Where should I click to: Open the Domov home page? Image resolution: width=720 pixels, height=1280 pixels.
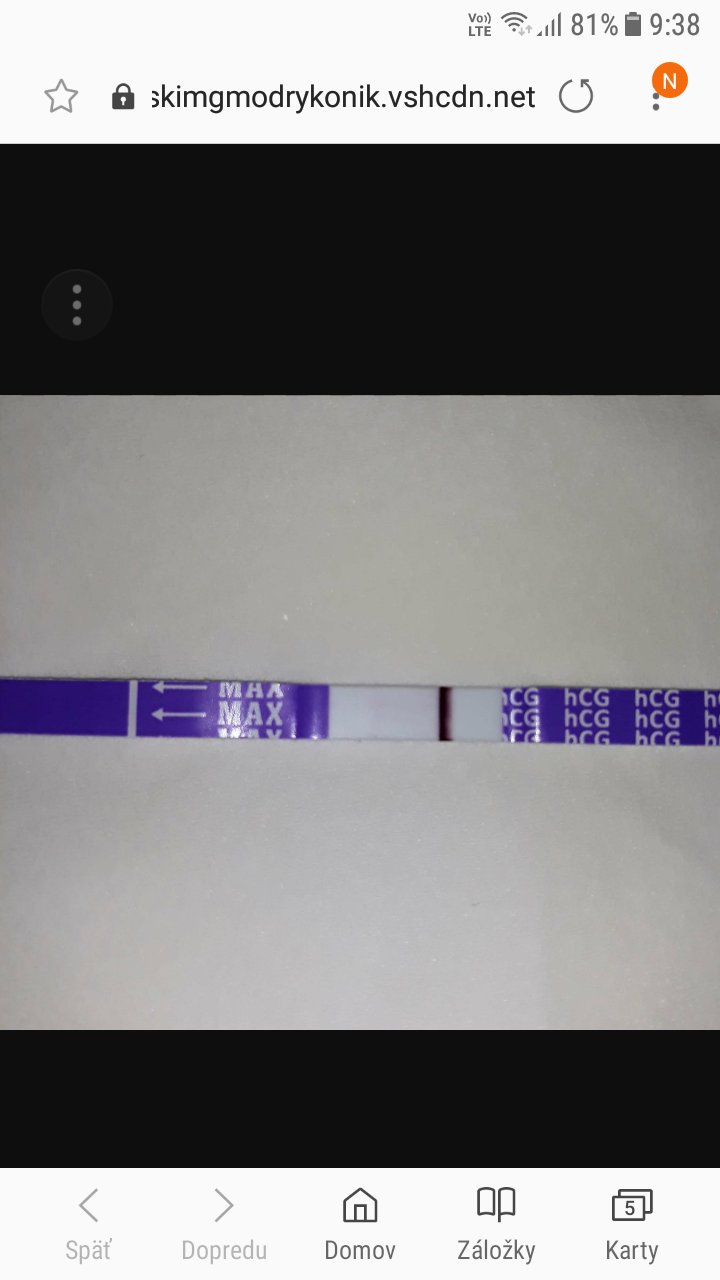[360, 1224]
